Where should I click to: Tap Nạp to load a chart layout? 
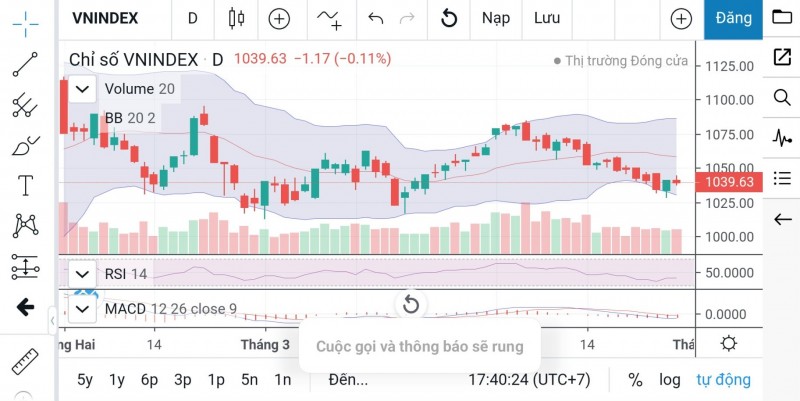pos(495,18)
